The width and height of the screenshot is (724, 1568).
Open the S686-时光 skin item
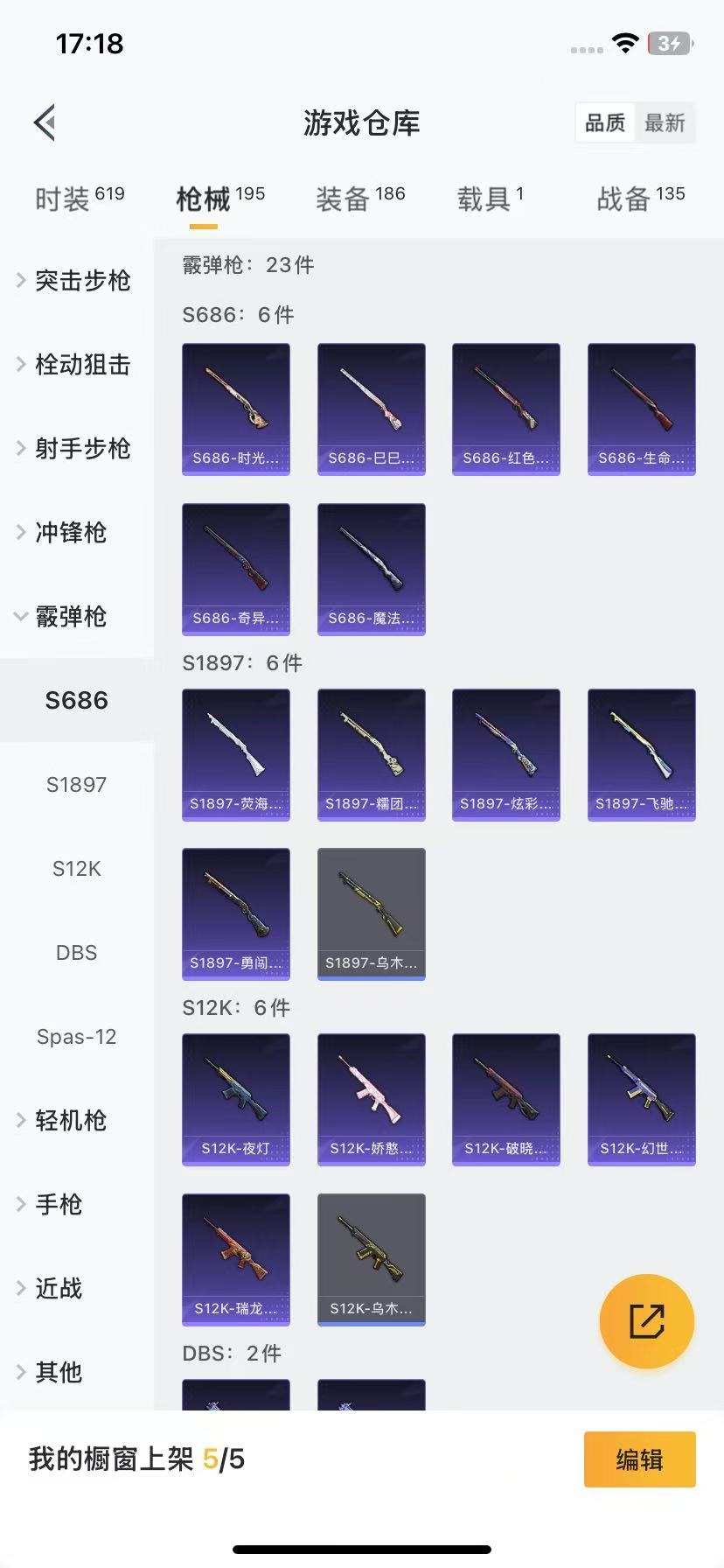point(236,409)
